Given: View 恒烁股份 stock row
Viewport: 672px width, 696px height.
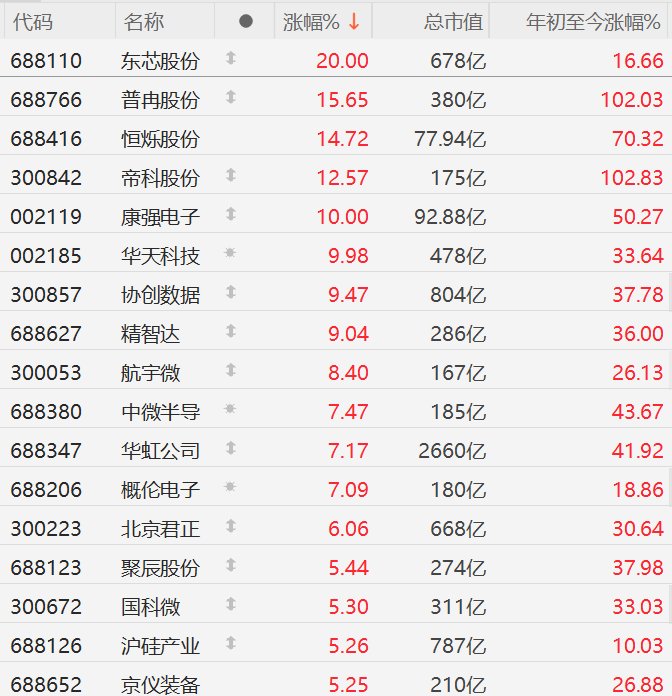Looking at the screenshot, I should pyautogui.click(x=160, y=139).
